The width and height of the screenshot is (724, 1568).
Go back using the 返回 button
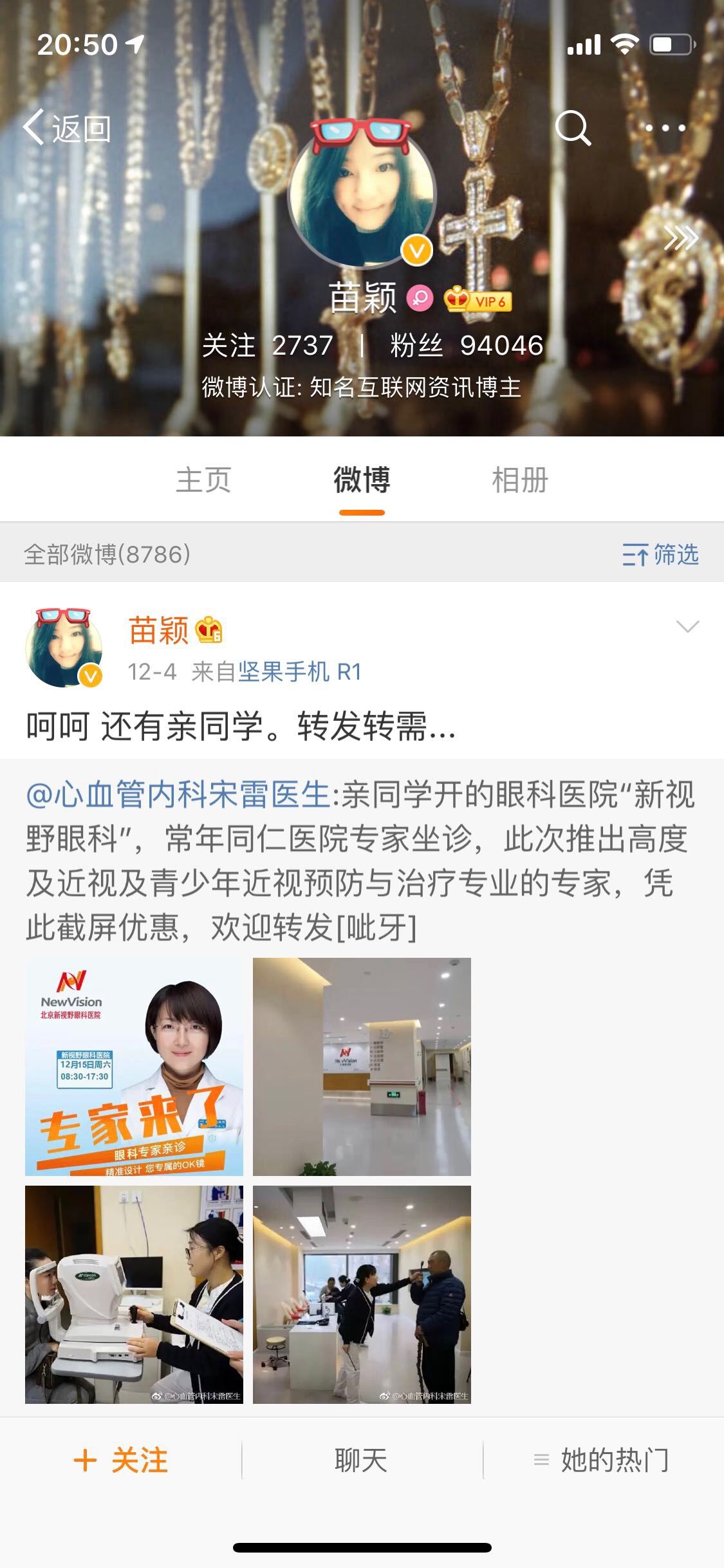[x=68, y=128]
